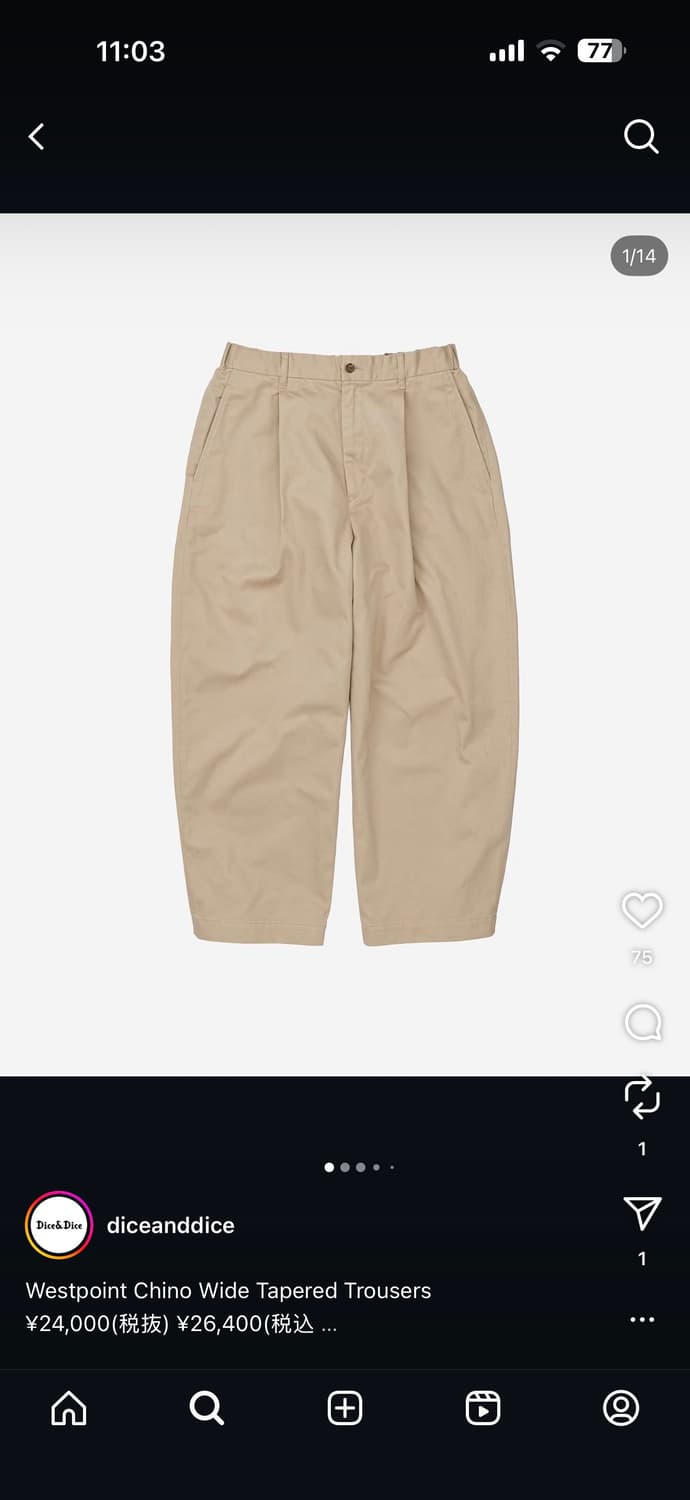
Task: Switch to the Reels tab
Action: pos(483,1408)
